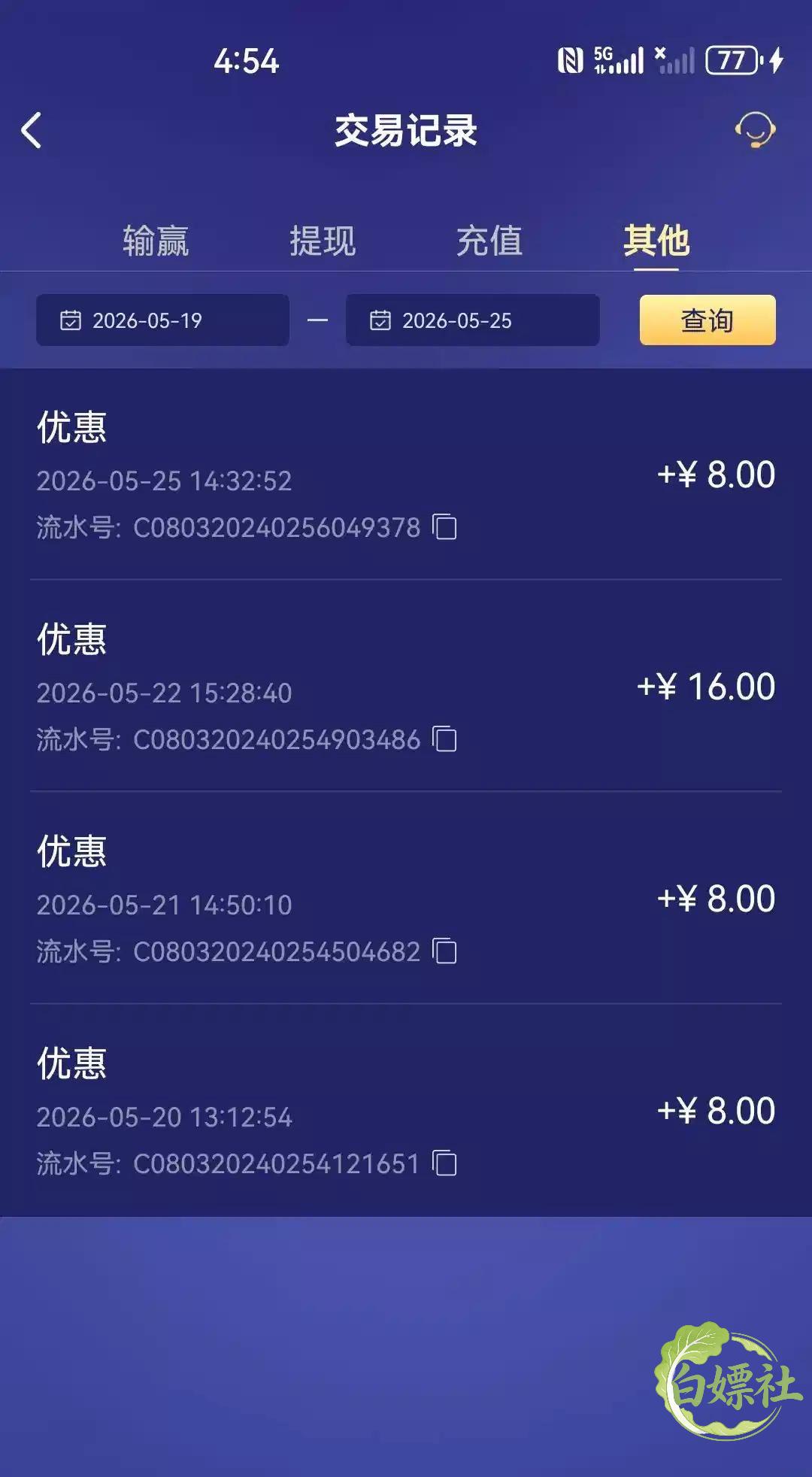
Task: Go back from 交易记录 page
Action: (x=32, y=131)
